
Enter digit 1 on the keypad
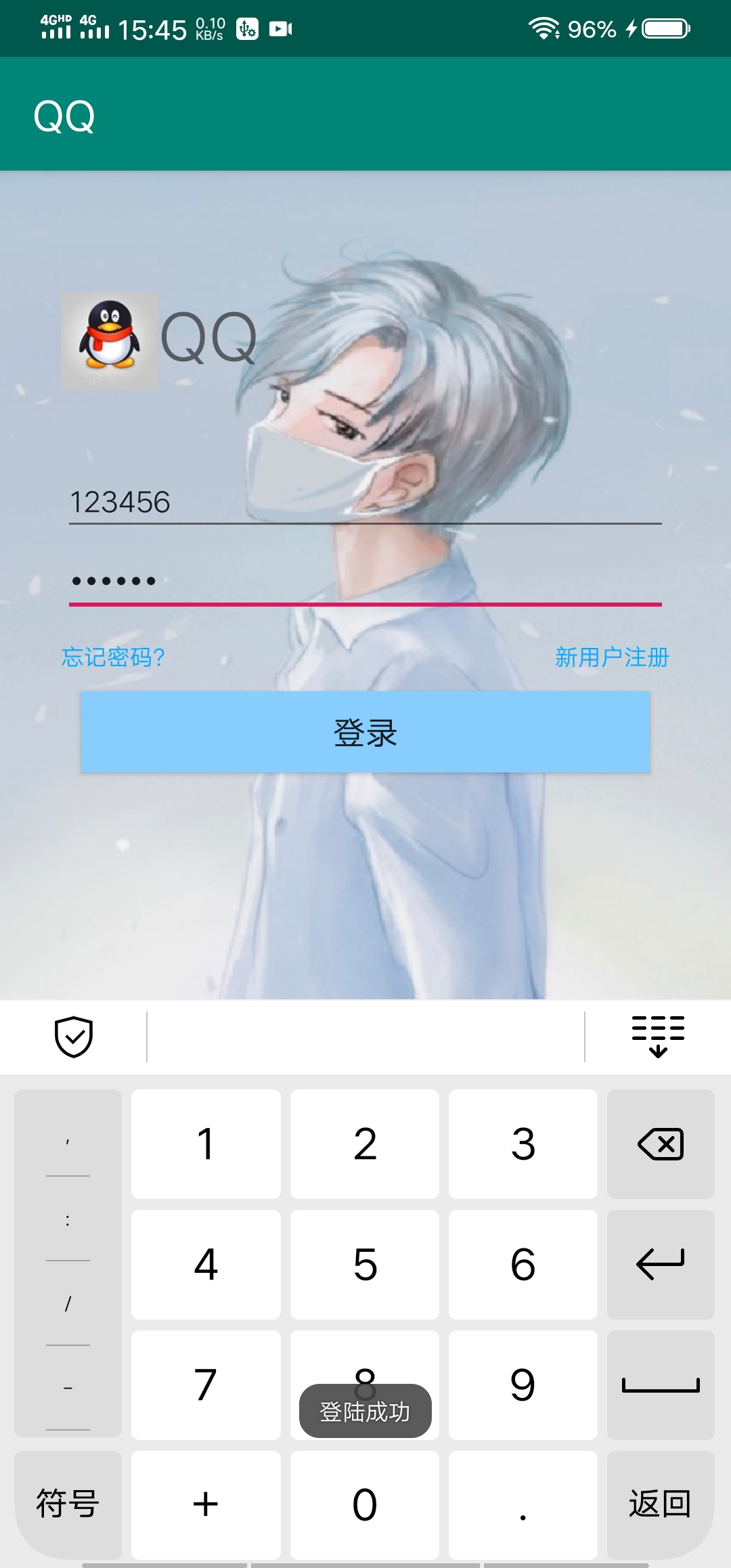(206, 1144)
